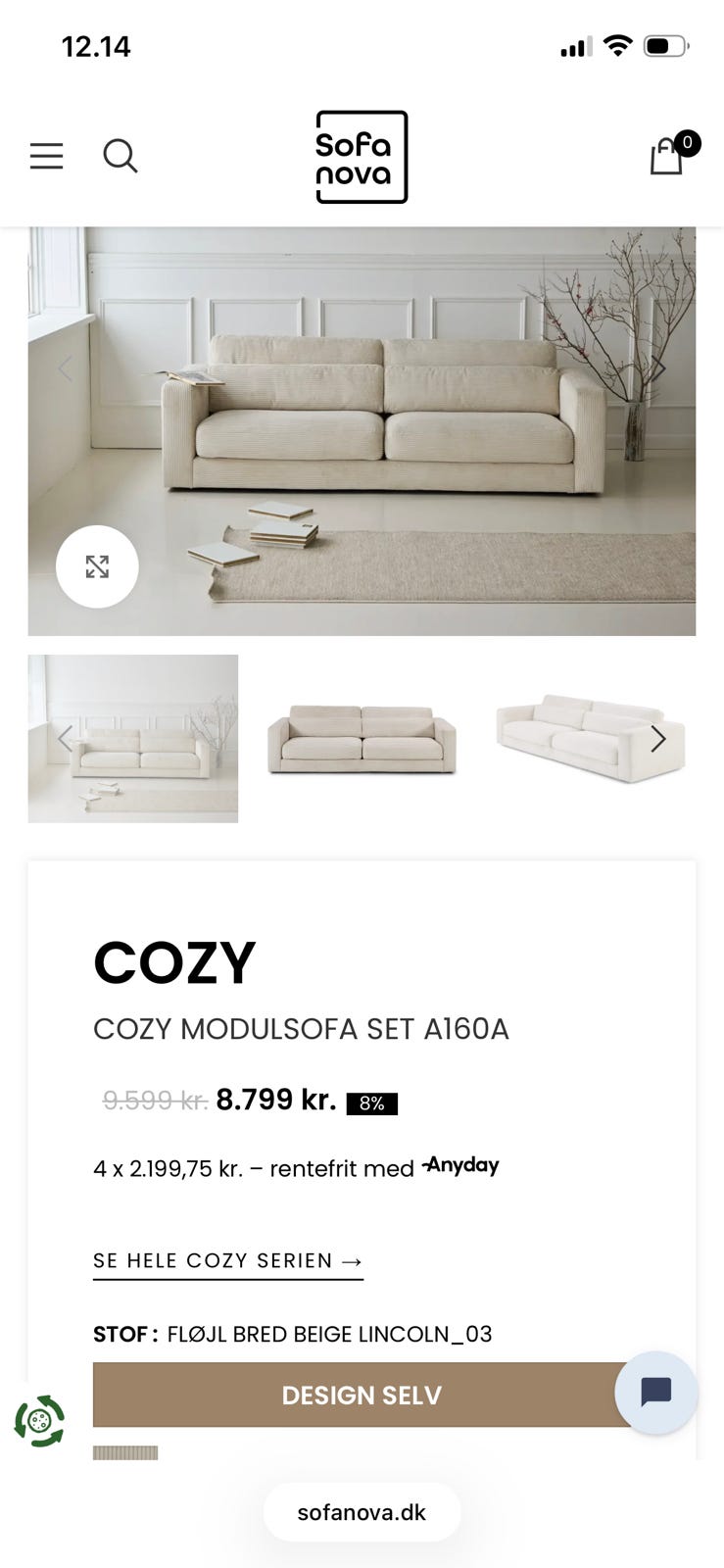Open the hamburger menu

46,156
